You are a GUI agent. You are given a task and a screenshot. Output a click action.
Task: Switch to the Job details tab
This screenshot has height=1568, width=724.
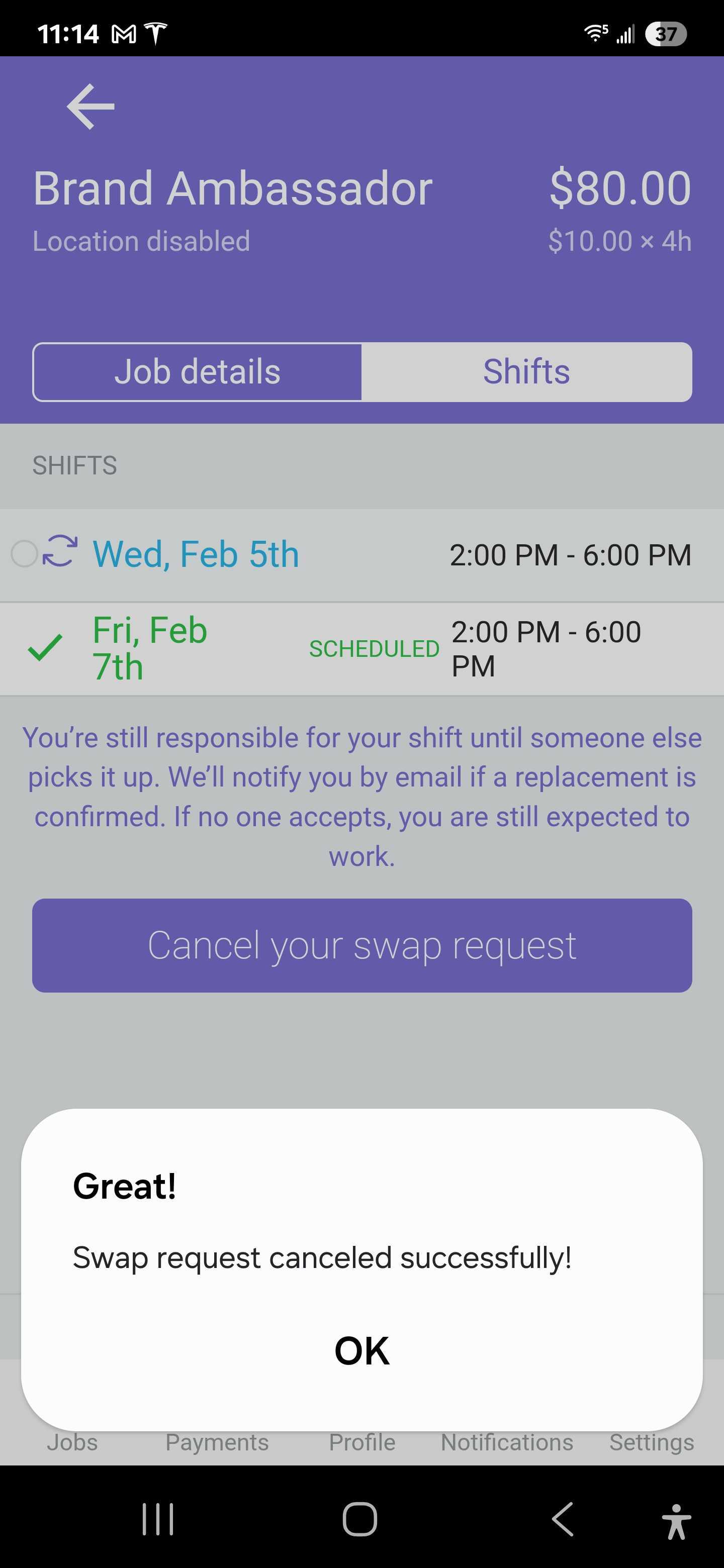197,372
